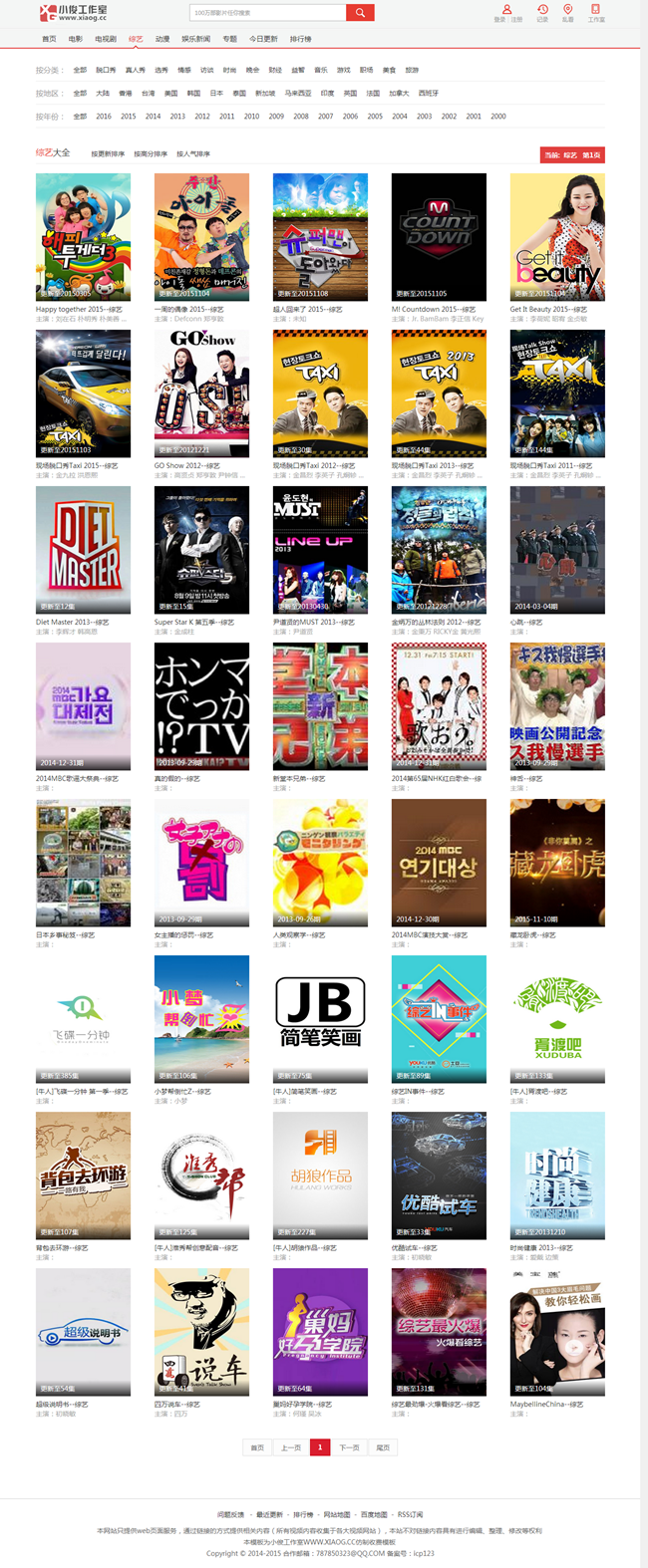Sort by 按更新排序
This screenshot has width=648, height=1568.
[x=108, y=154]
